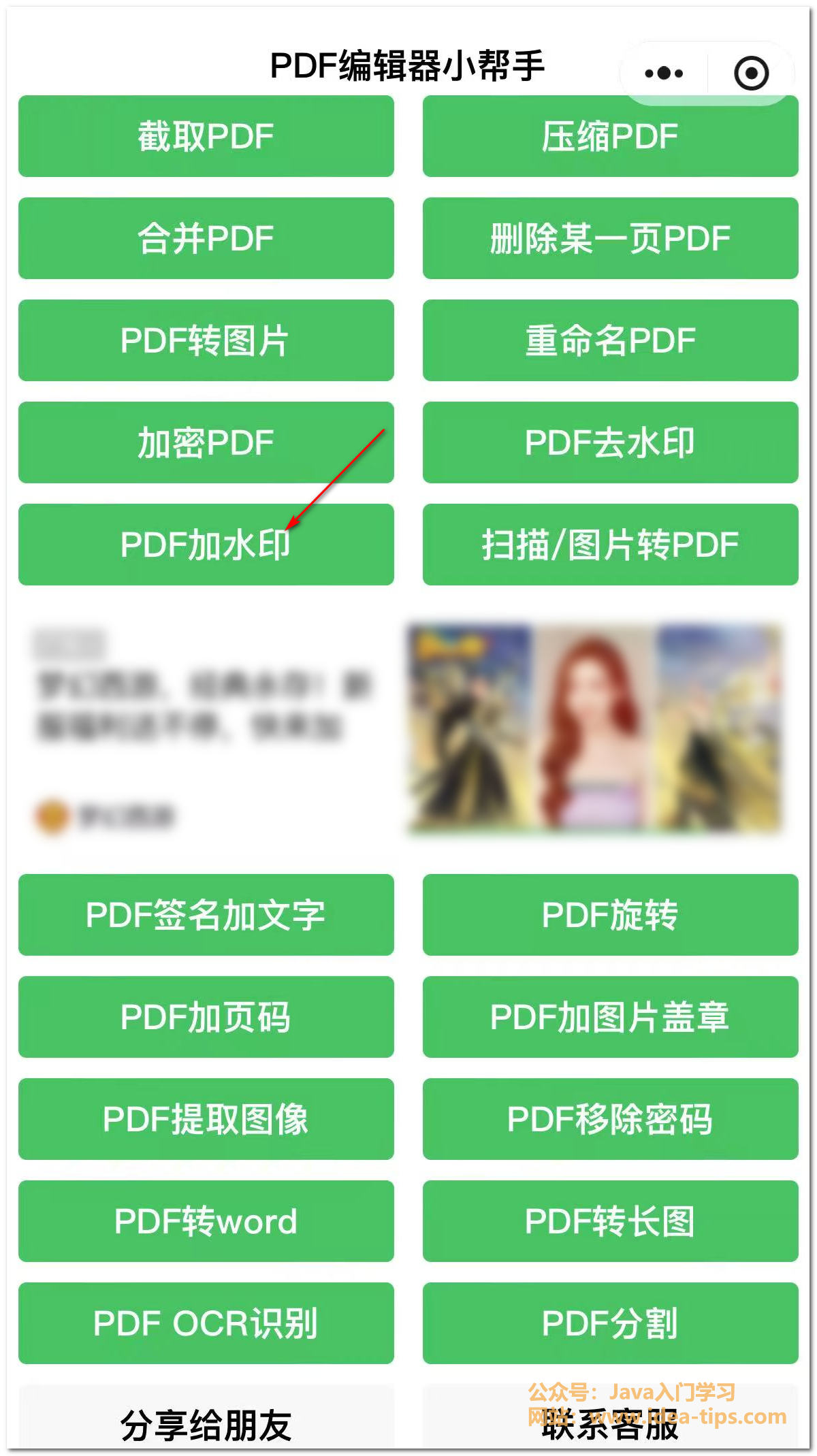Tap the 合并PDF button
This screenshot has height=1456, width=817.
(x=206, y=238)
